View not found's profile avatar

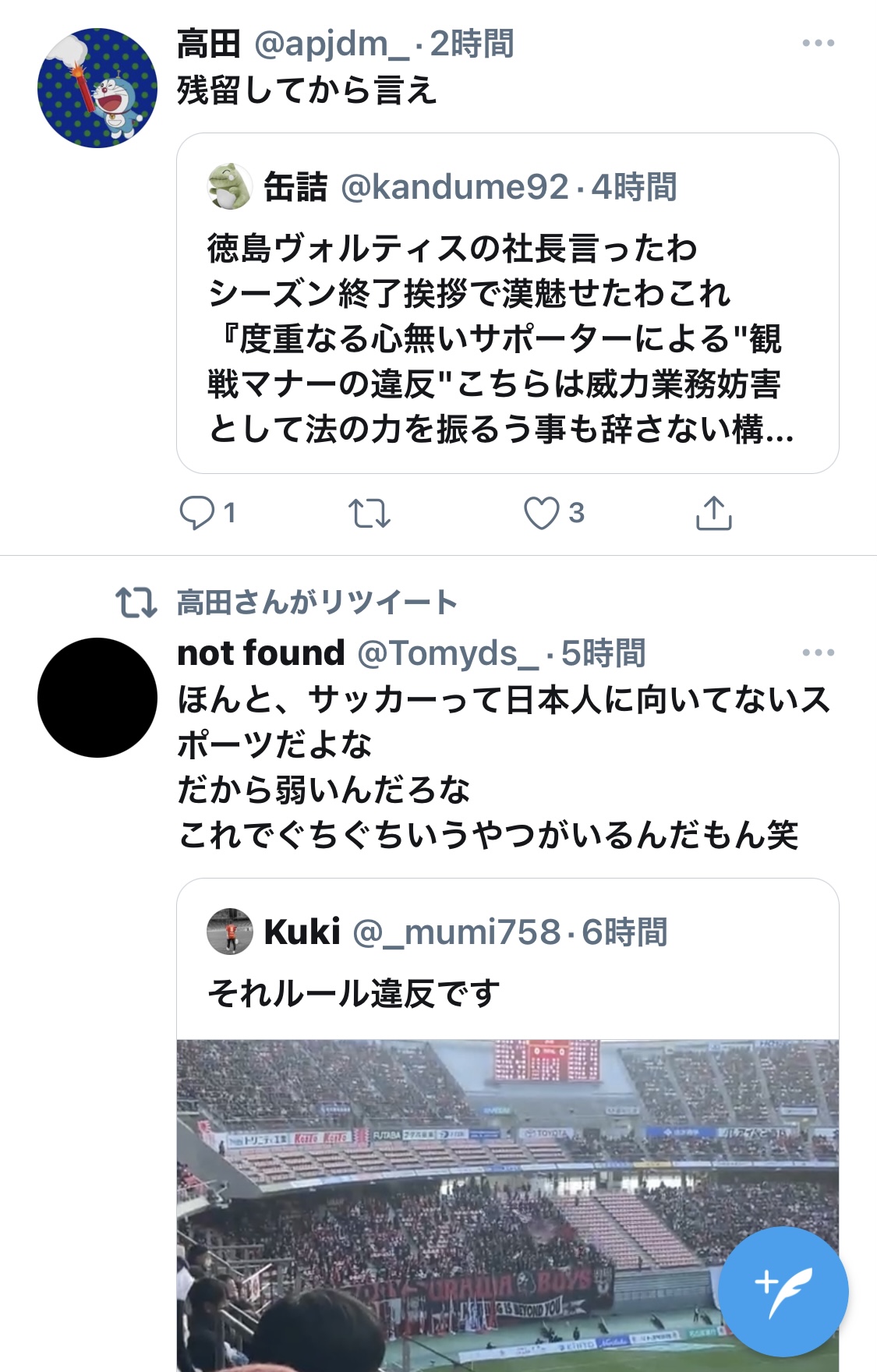[97, 698]
